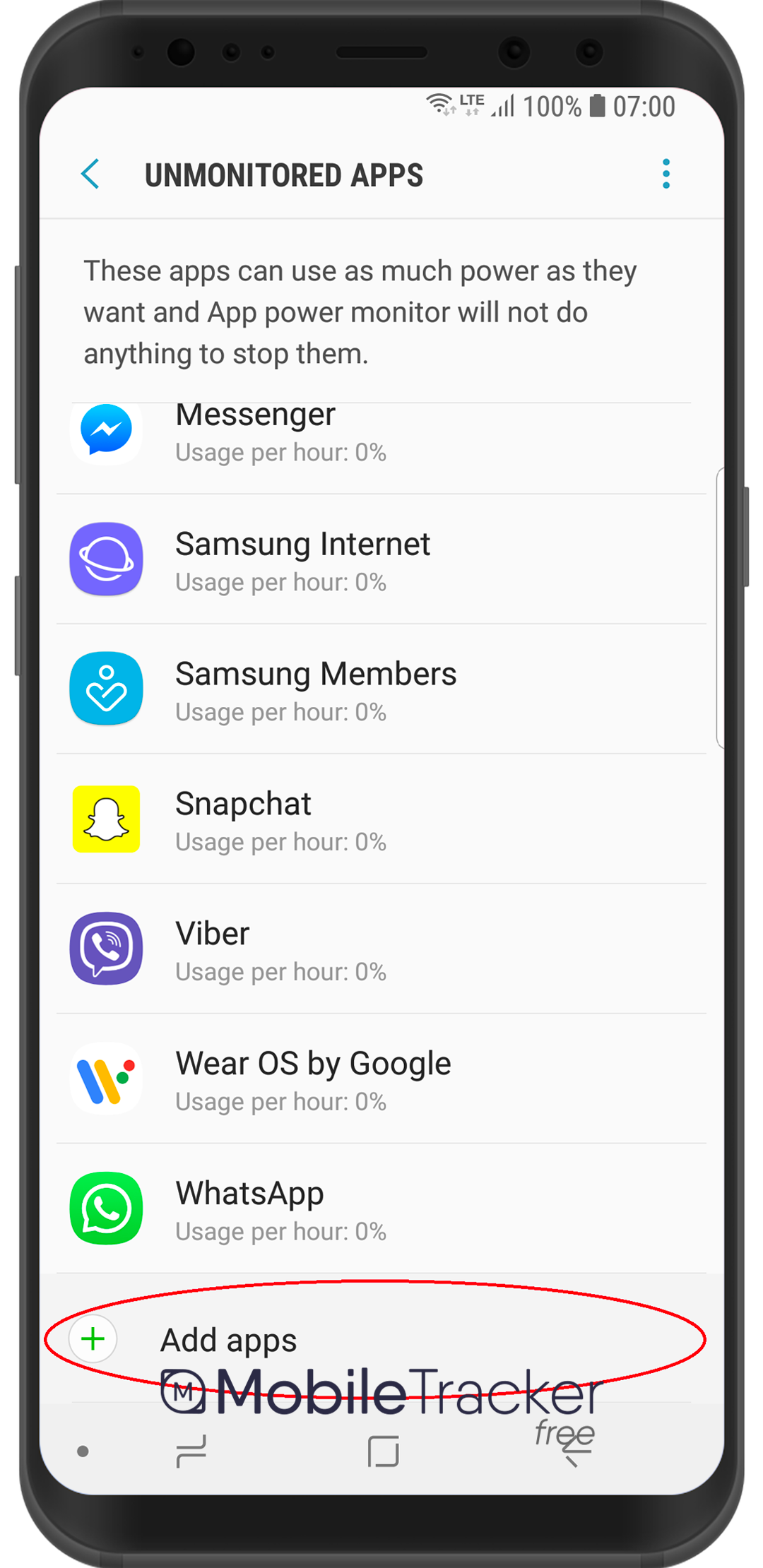Open recent apps from navigation bar
763x1568 pixels.
(191, 1451)
